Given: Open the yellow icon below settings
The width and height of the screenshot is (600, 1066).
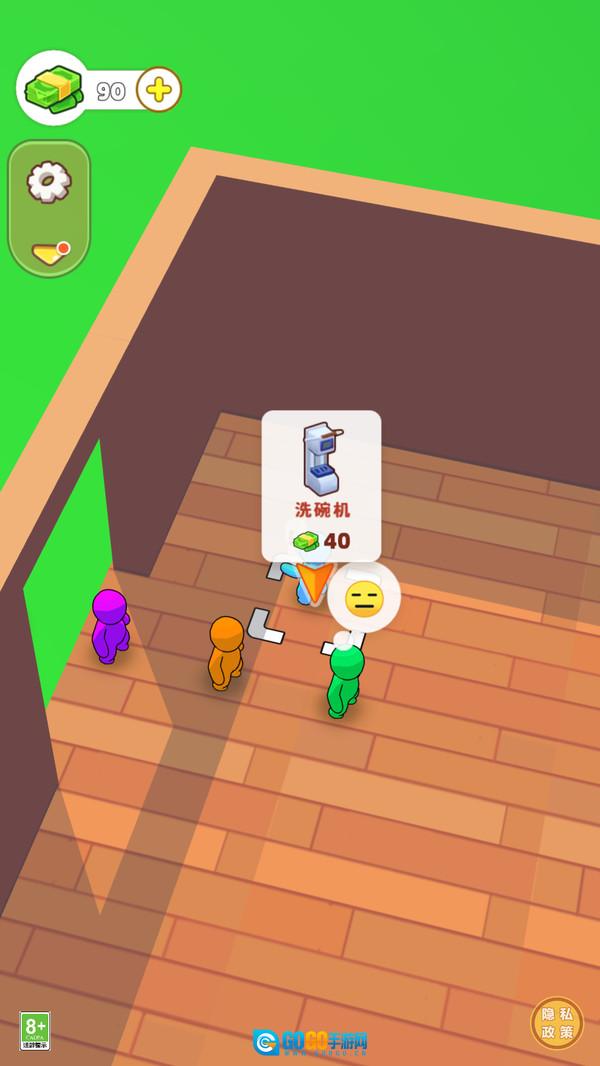Looking at the screenshot, I should (49, 254).
